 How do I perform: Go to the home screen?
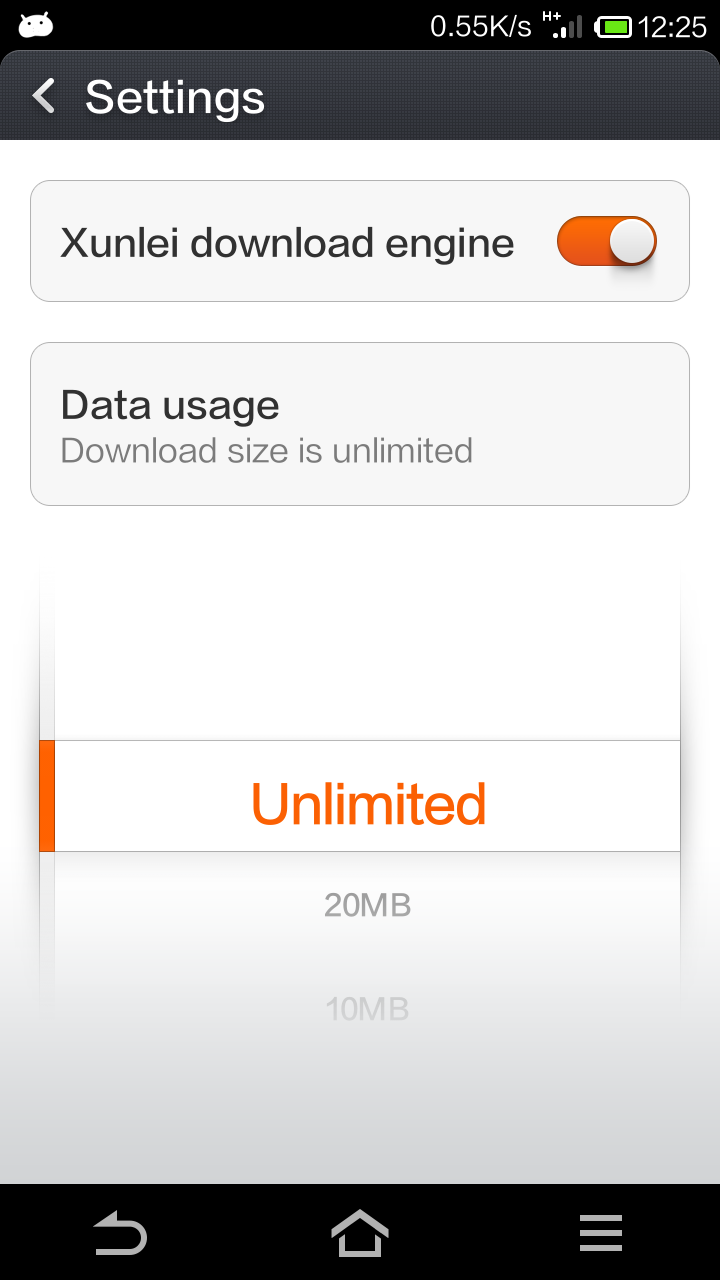pos(360,1233)
